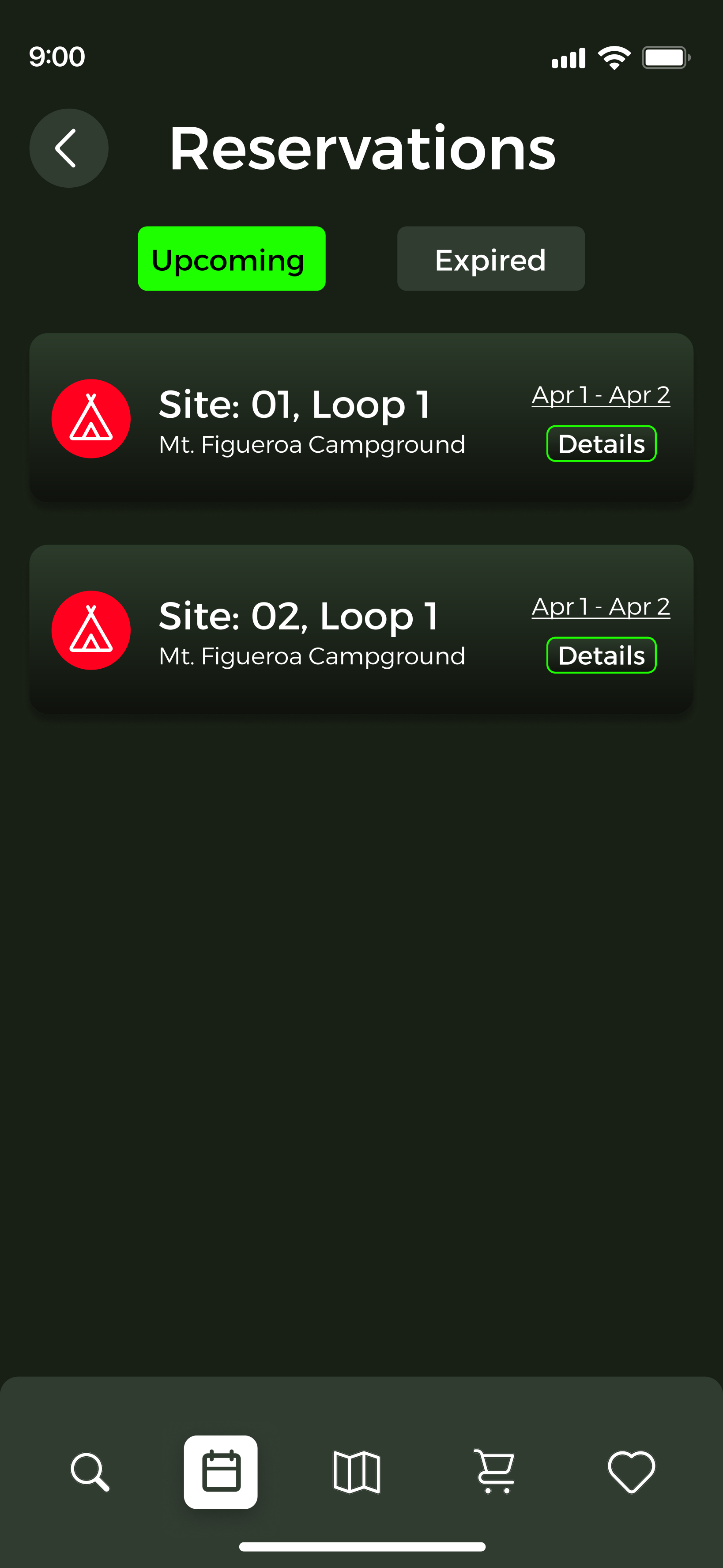Switch to the Expired tab

tap(491, 259)
